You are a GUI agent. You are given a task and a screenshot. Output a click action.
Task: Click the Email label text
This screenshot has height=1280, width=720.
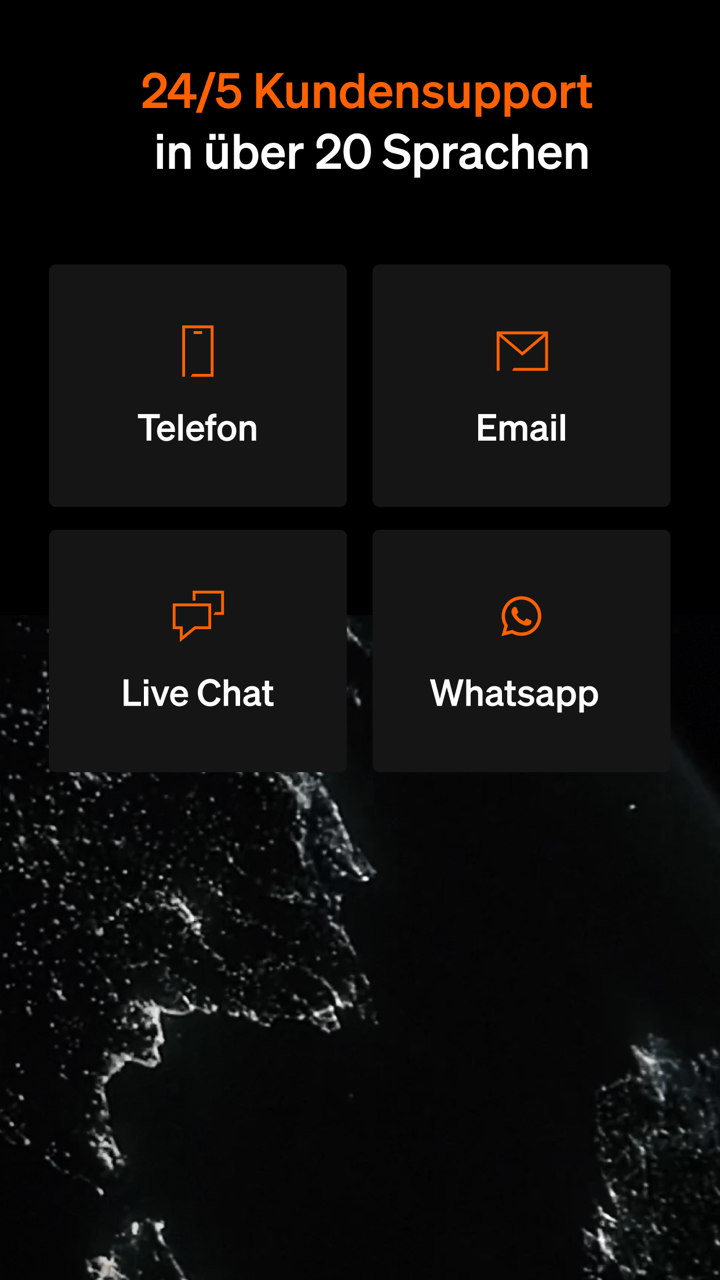pos(521,428)
